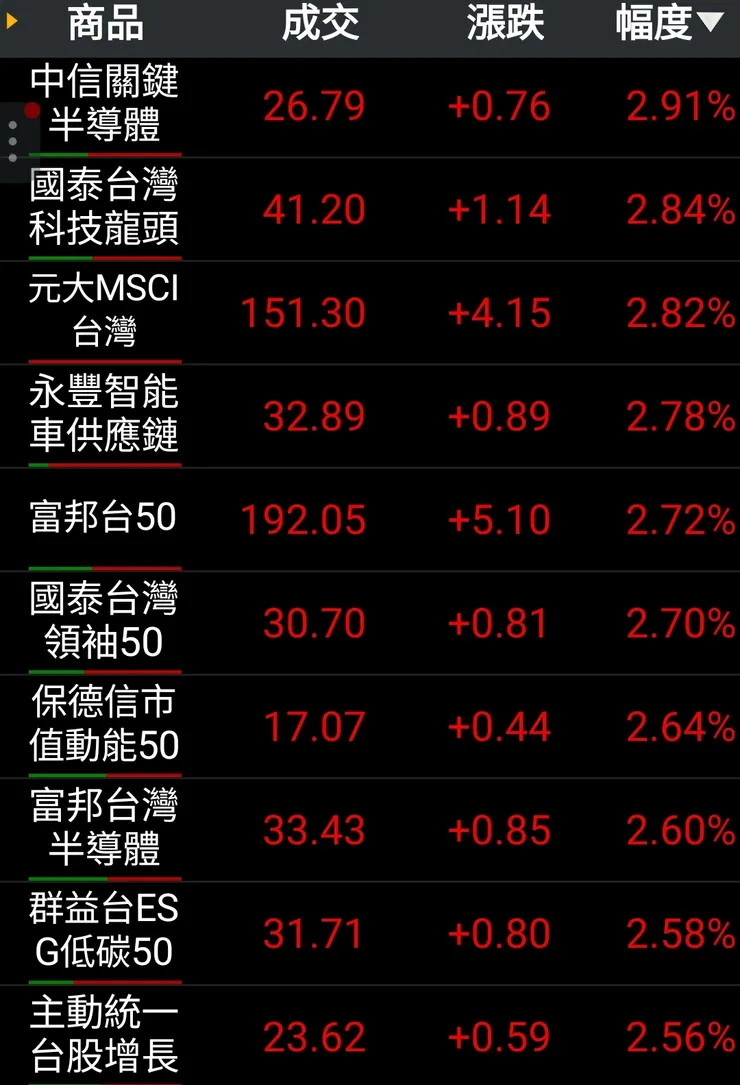
Task: Sort the list by 成交 column
Action: pos(320,24)
